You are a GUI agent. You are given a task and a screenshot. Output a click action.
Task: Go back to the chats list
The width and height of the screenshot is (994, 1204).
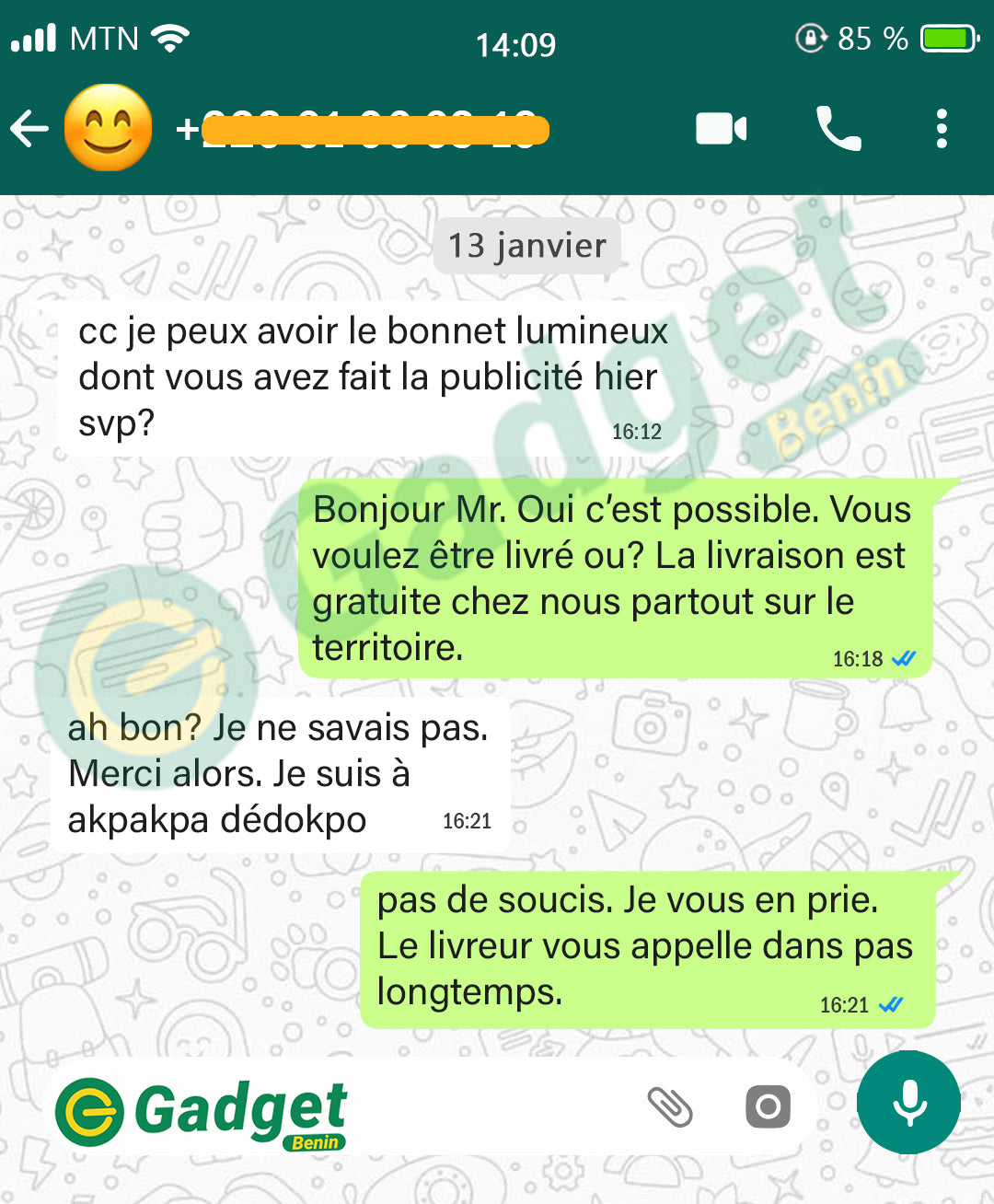(29, 129)
